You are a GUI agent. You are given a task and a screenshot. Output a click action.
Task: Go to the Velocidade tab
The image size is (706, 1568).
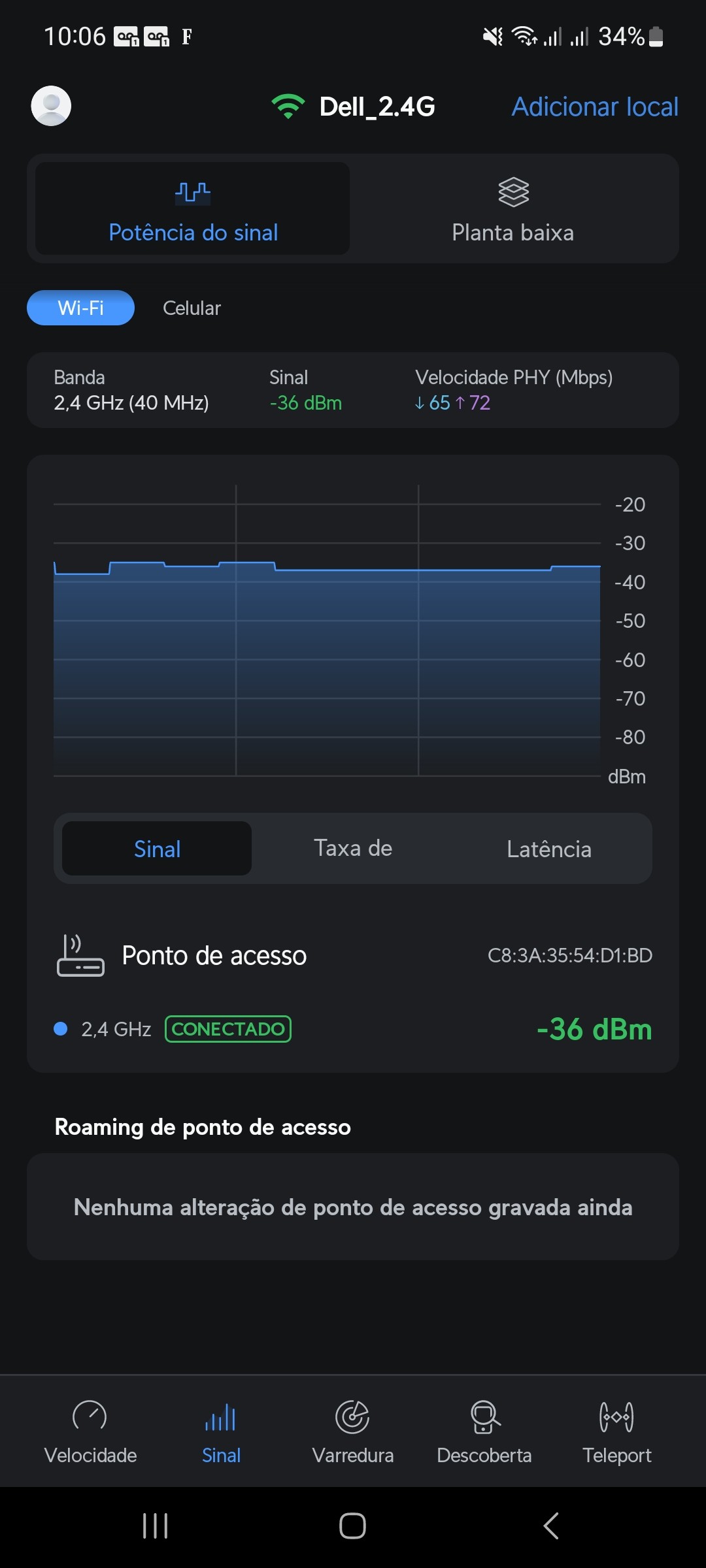click(x=90, y=1431)
